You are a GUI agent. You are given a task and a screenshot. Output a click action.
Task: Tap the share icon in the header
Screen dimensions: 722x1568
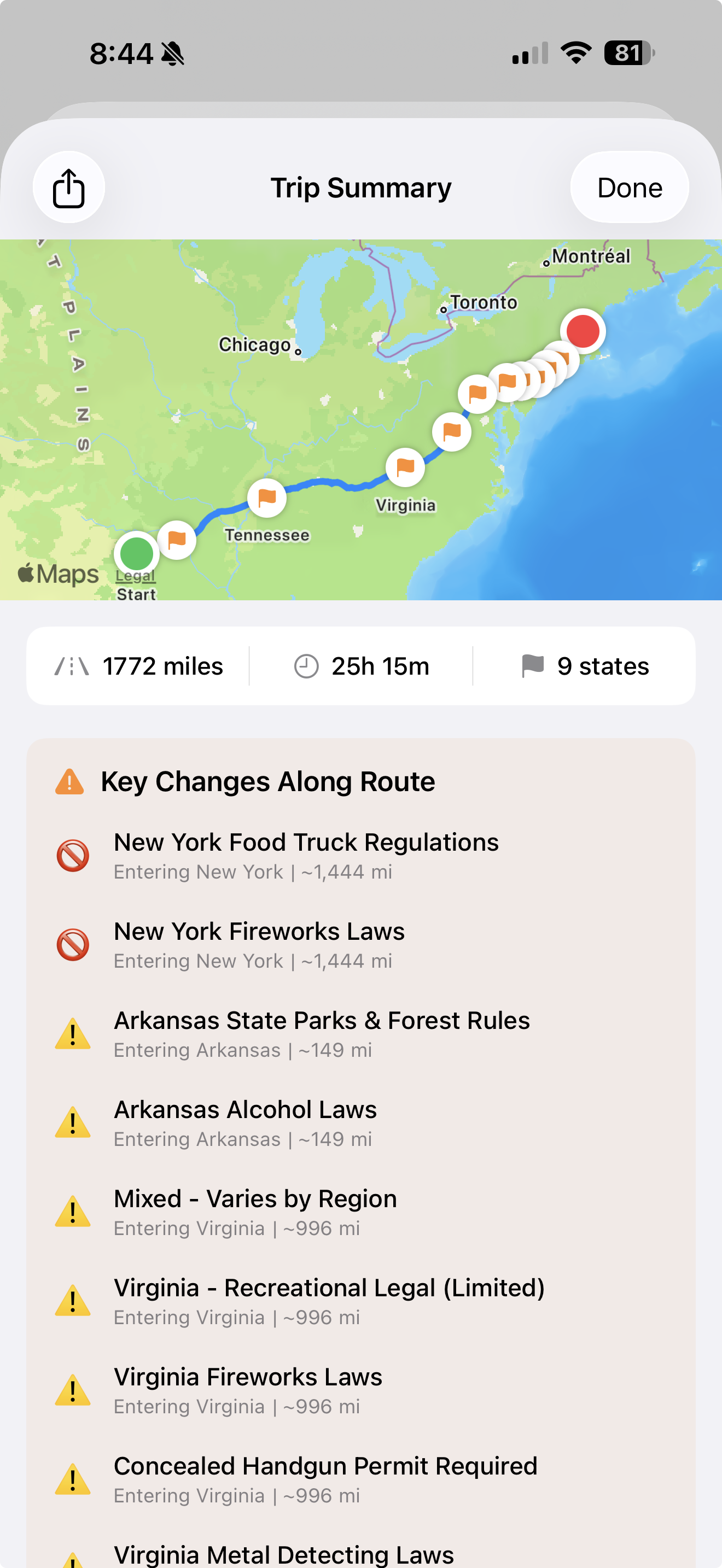[x=68, y=187]
